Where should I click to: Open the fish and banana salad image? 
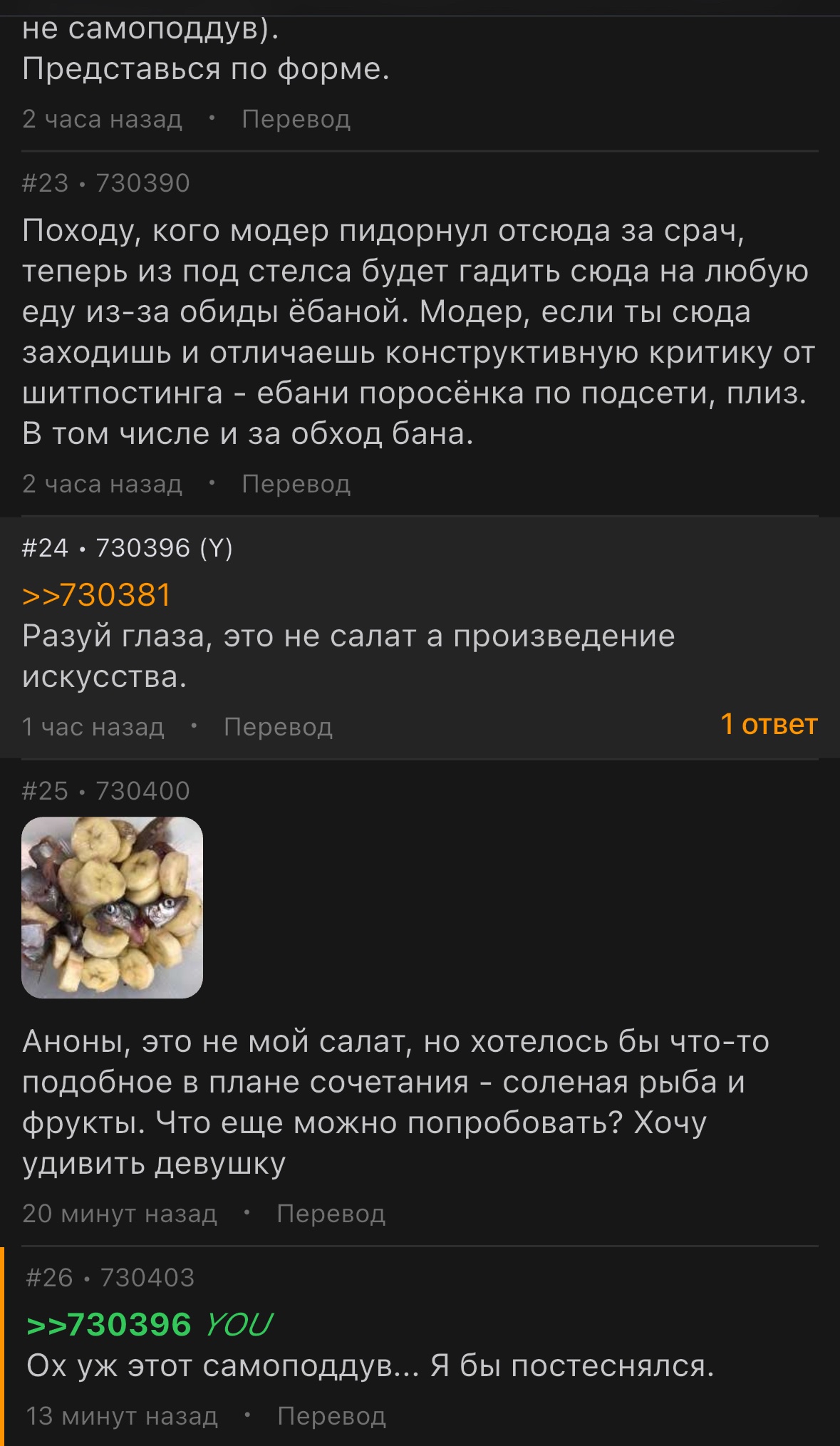click(x=113, y=907)
